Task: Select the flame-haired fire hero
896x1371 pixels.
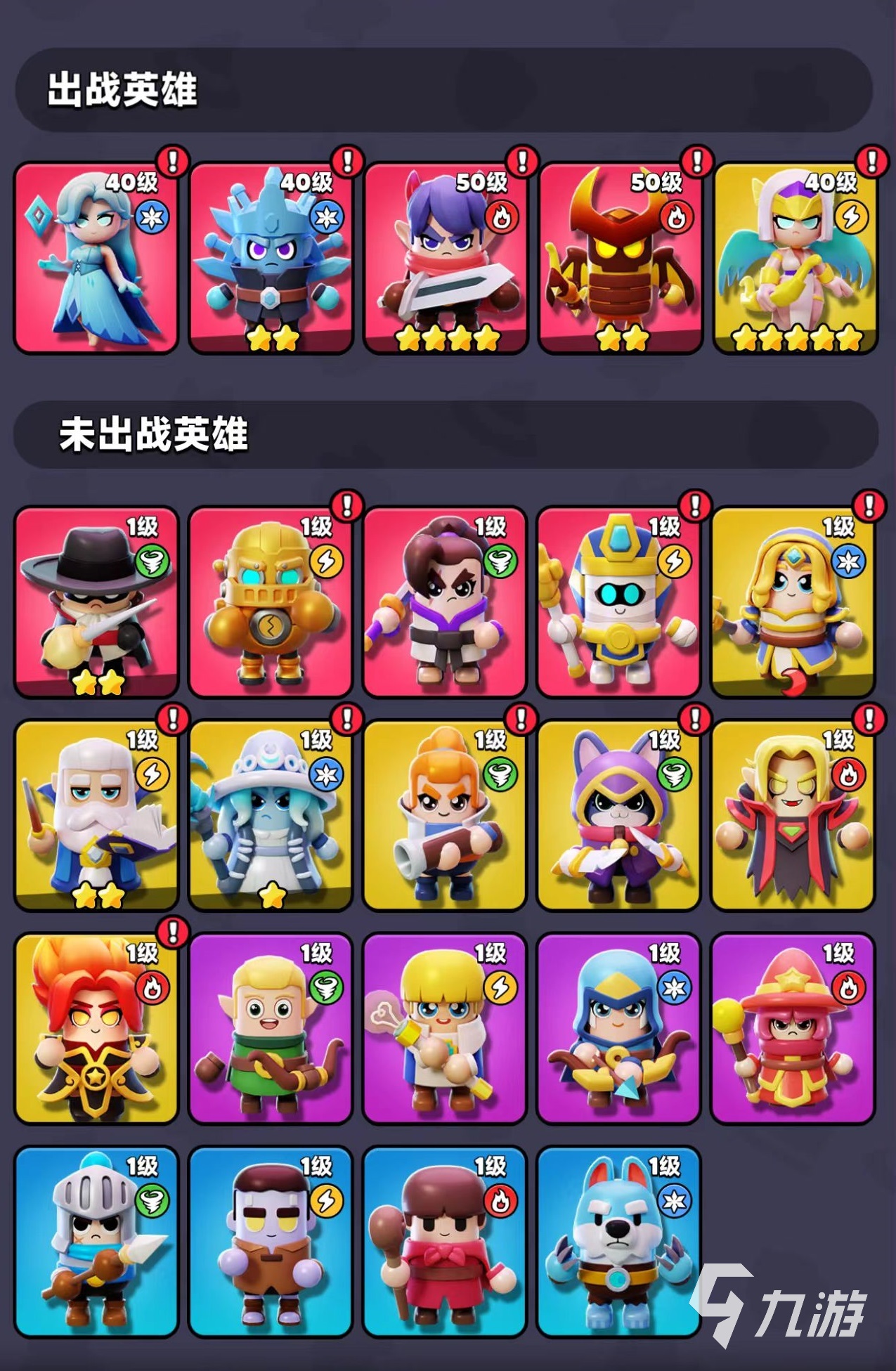Action: click(96, 1029)
